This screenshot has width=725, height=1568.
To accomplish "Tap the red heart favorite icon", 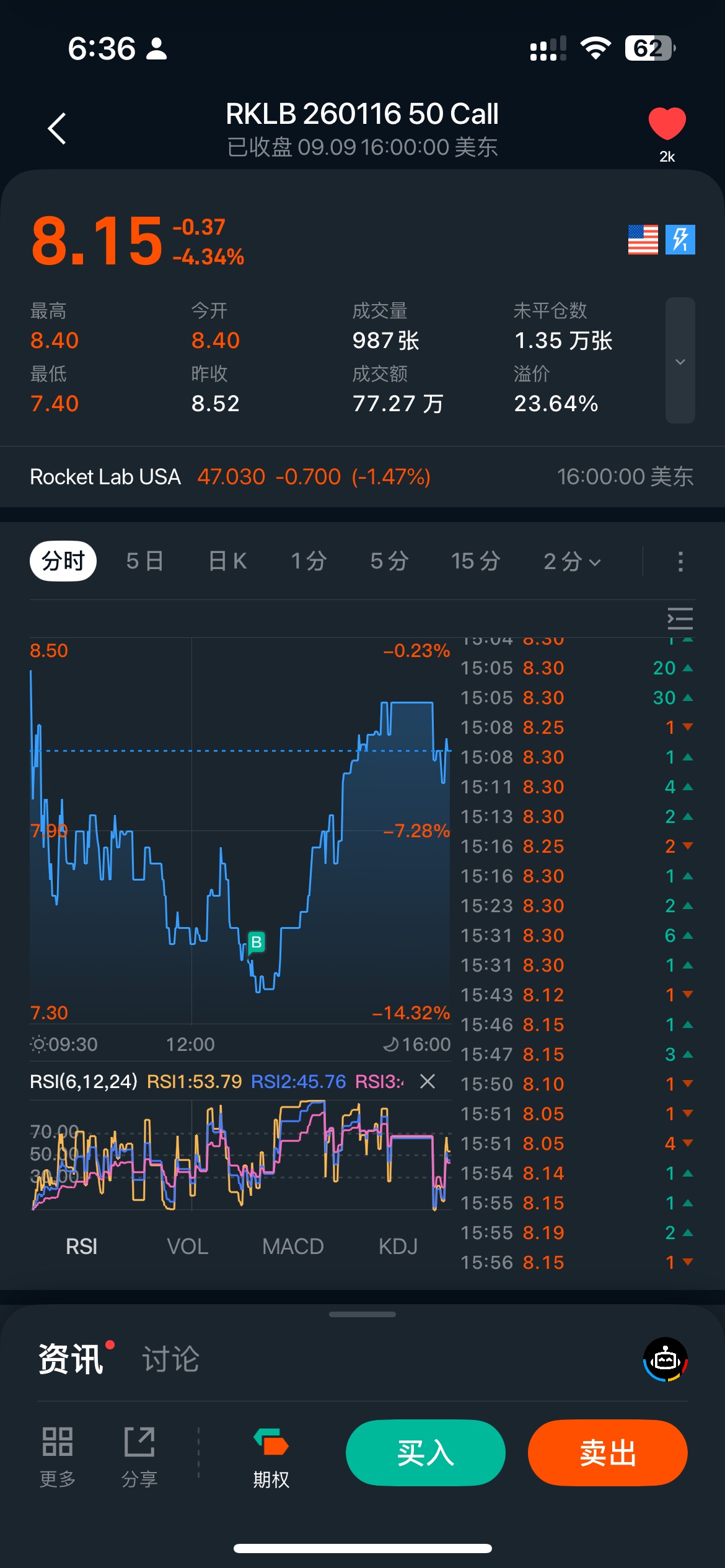I will coord(667,123).
